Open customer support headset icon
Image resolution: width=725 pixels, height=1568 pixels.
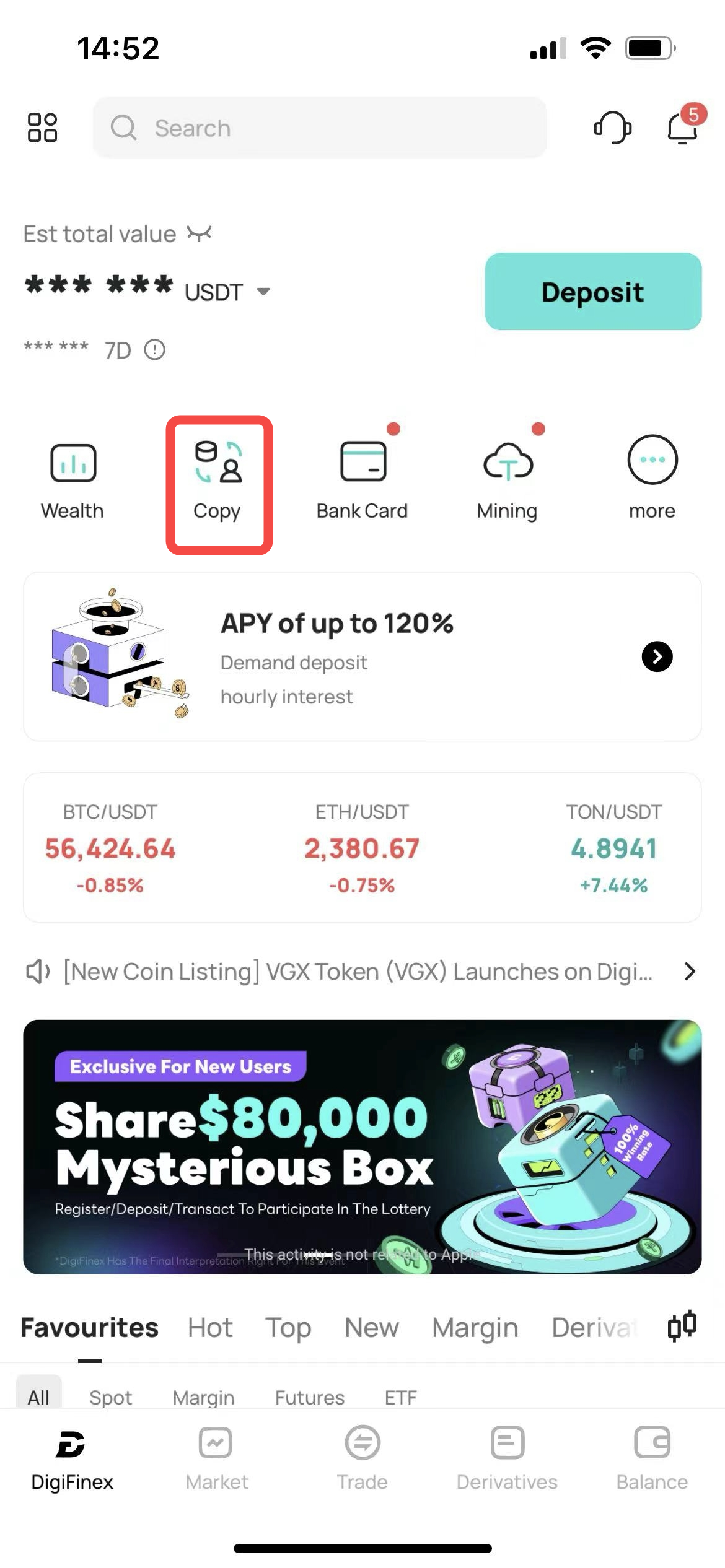pos(612,128)
